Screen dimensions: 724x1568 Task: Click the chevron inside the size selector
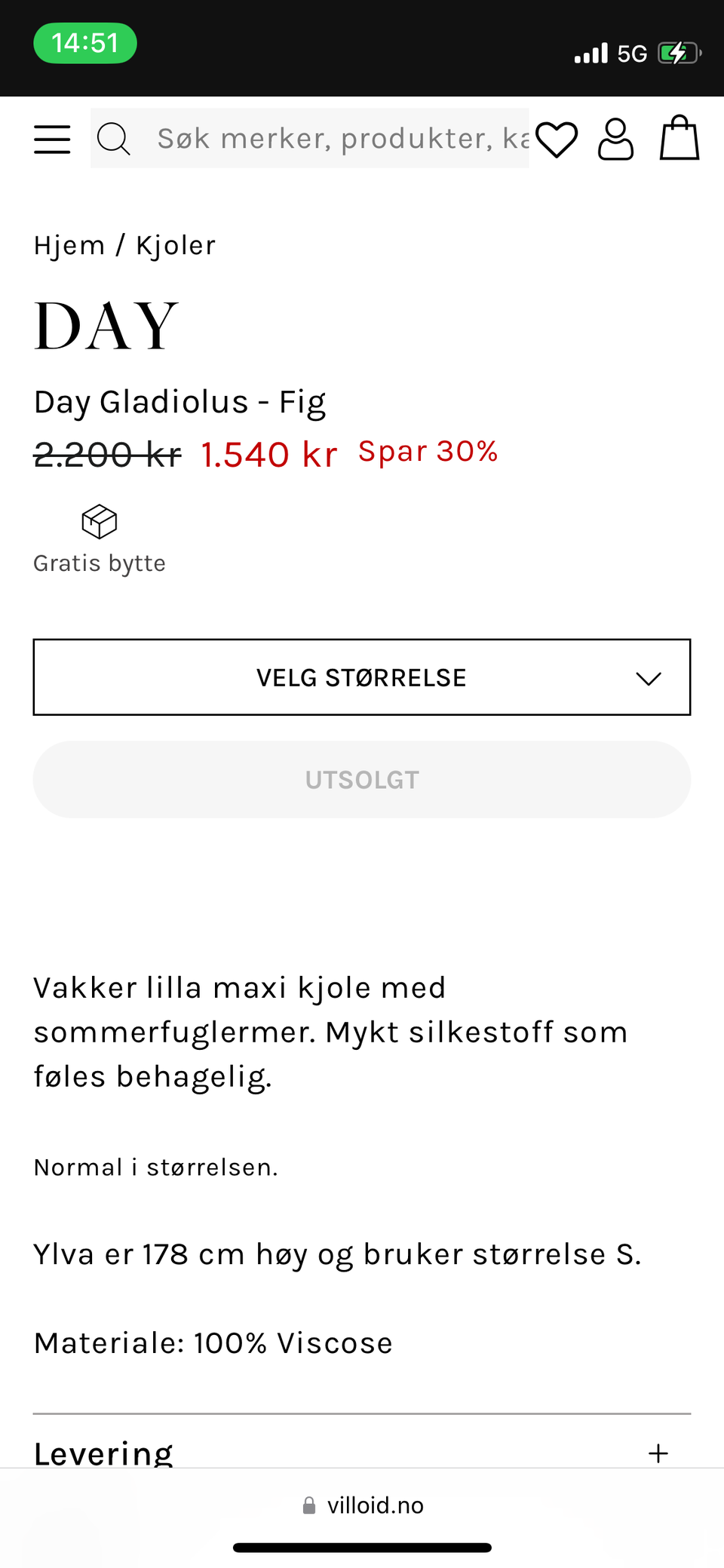tap(647, 679)
